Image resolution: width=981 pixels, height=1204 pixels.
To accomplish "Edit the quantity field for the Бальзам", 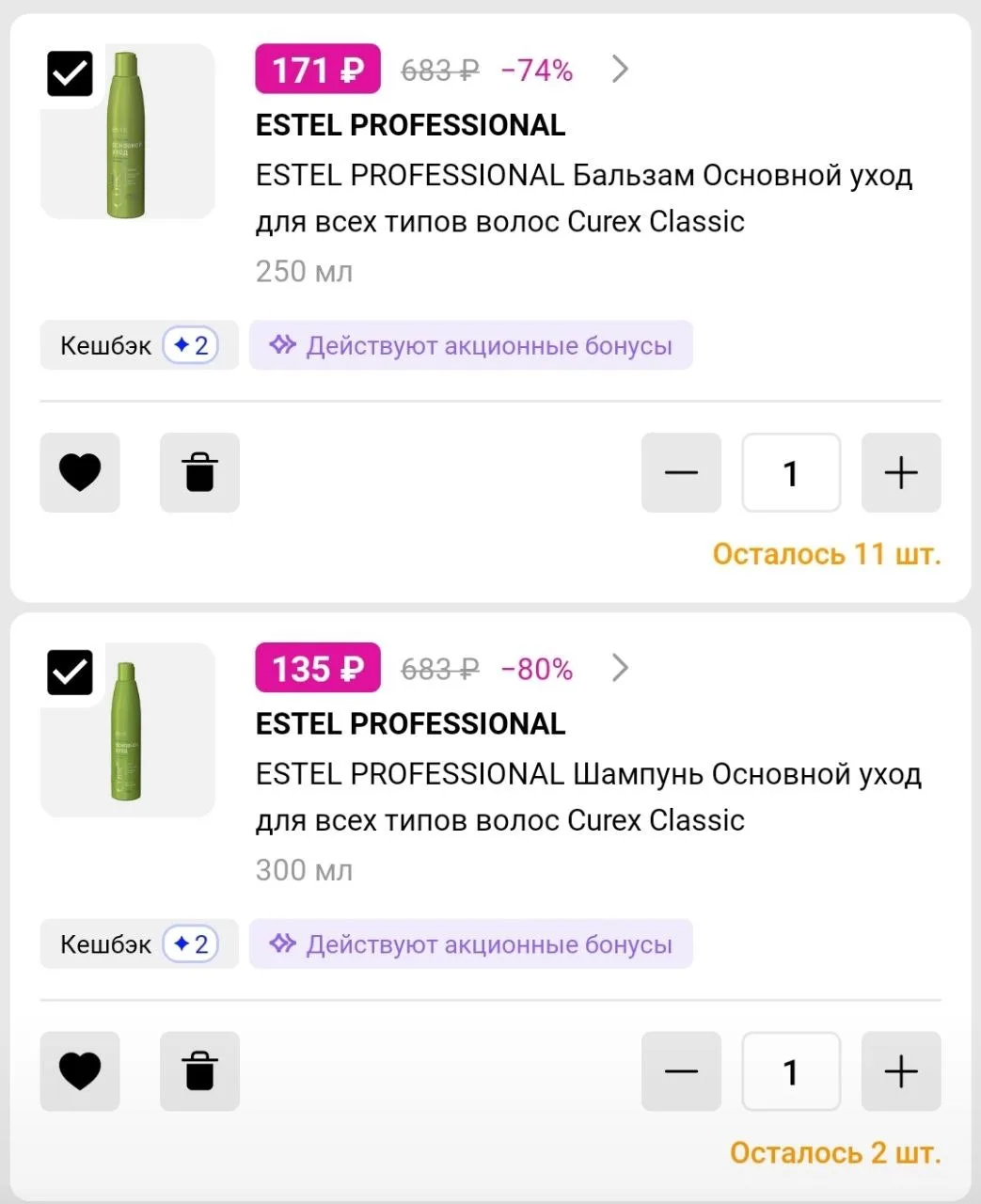I will [x=790, y=472].
